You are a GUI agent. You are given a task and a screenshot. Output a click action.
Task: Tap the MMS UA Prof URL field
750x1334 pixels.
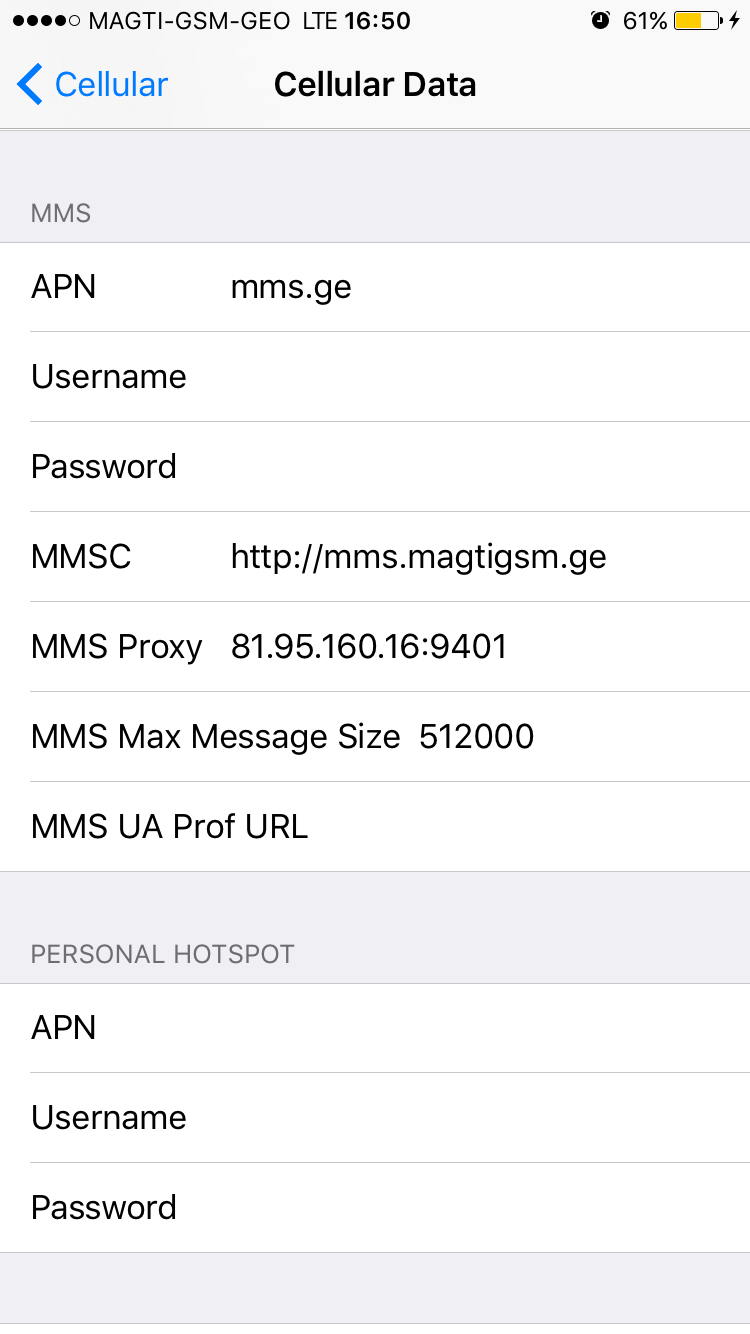(x=375, y=827)
